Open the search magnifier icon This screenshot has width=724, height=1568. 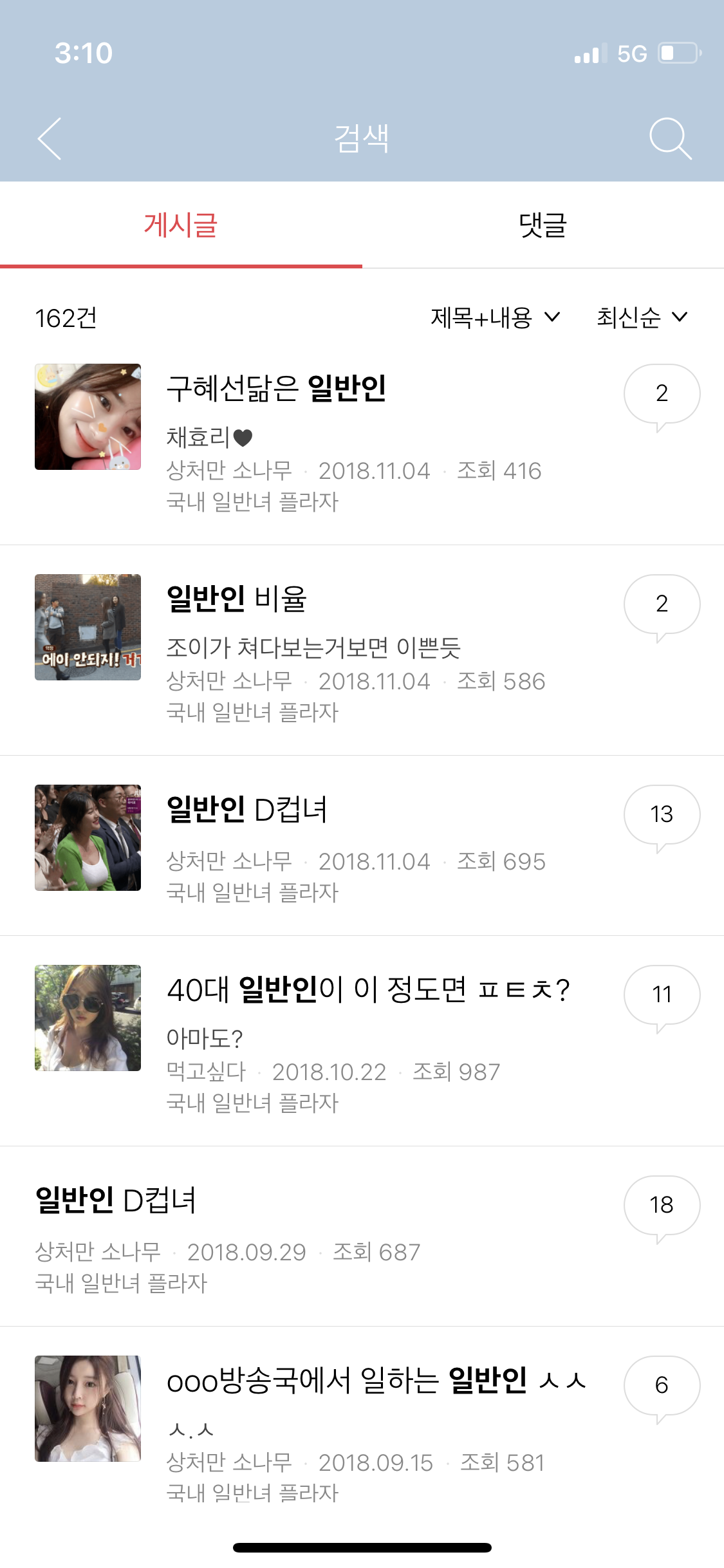point(669,138)
